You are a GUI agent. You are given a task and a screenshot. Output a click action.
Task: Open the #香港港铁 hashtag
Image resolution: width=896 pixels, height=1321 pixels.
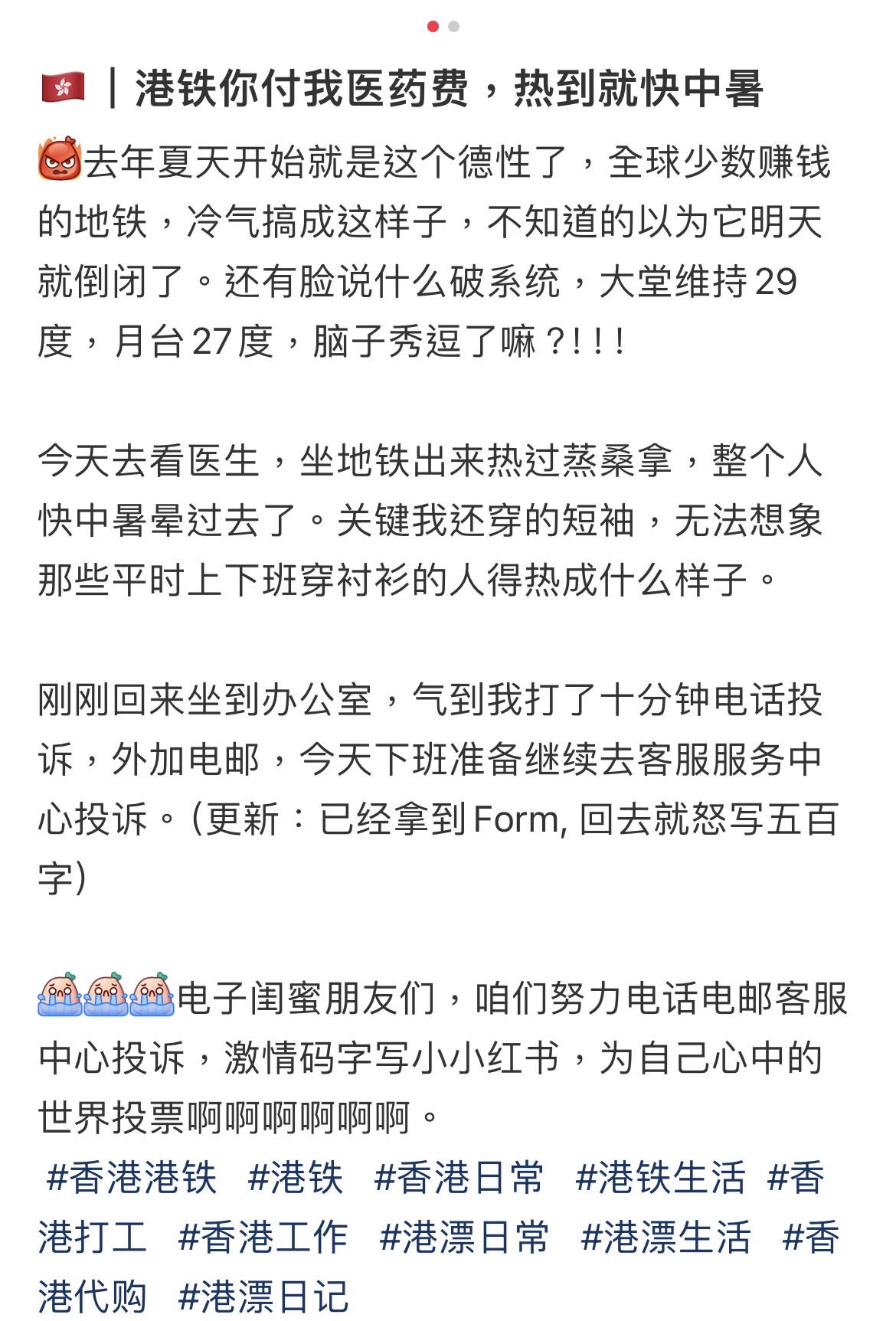pyautogui.click(x=132, y=1177)
